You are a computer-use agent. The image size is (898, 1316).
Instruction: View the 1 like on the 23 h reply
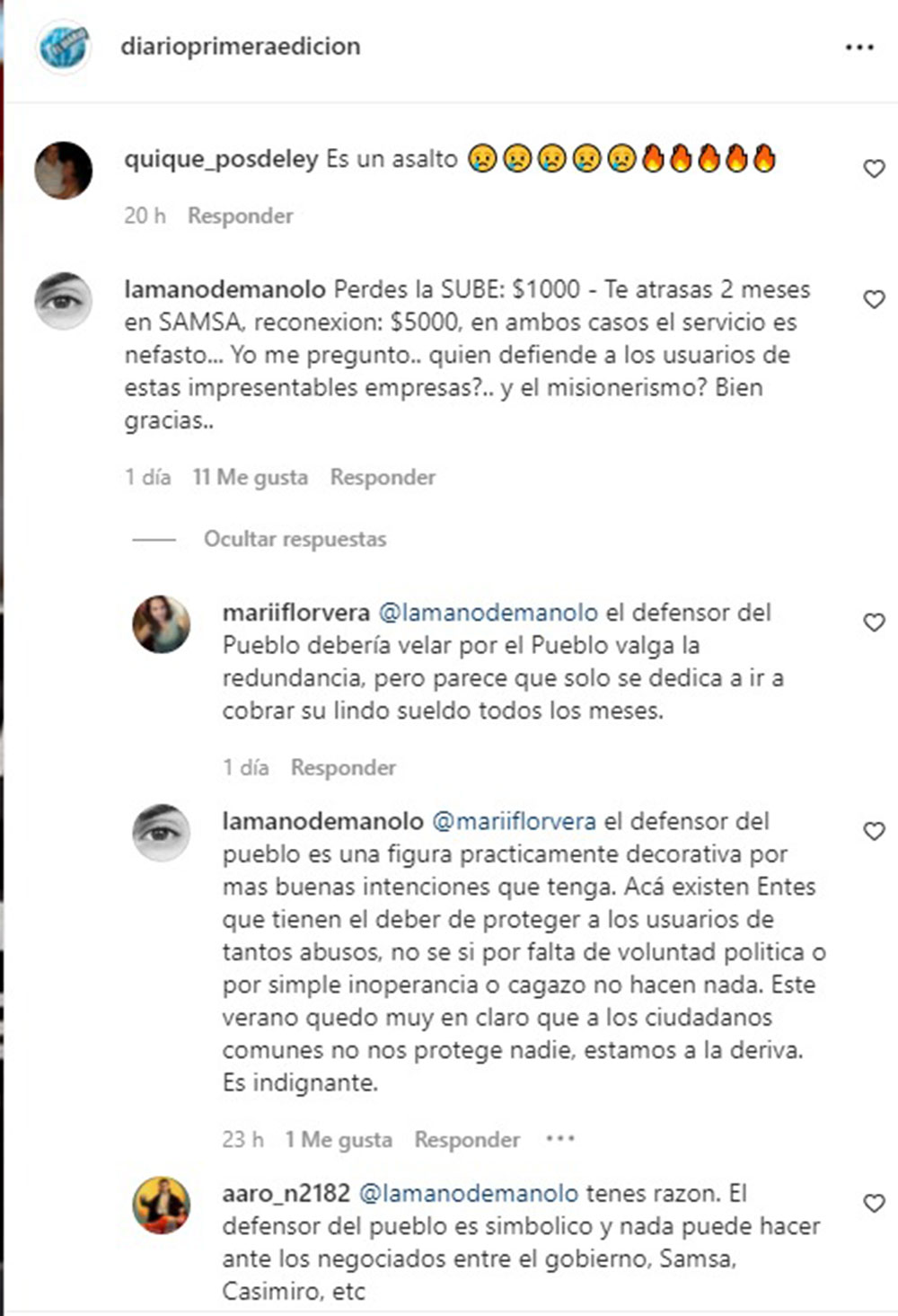click(x=339, y=1139)
